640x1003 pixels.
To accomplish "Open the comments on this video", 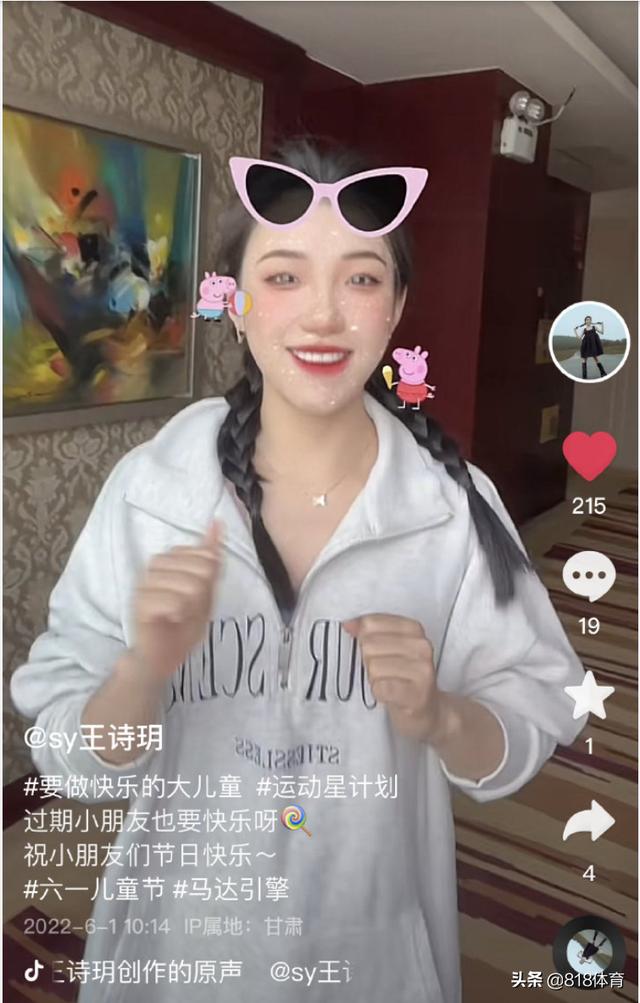I will (x=589, y=577).
